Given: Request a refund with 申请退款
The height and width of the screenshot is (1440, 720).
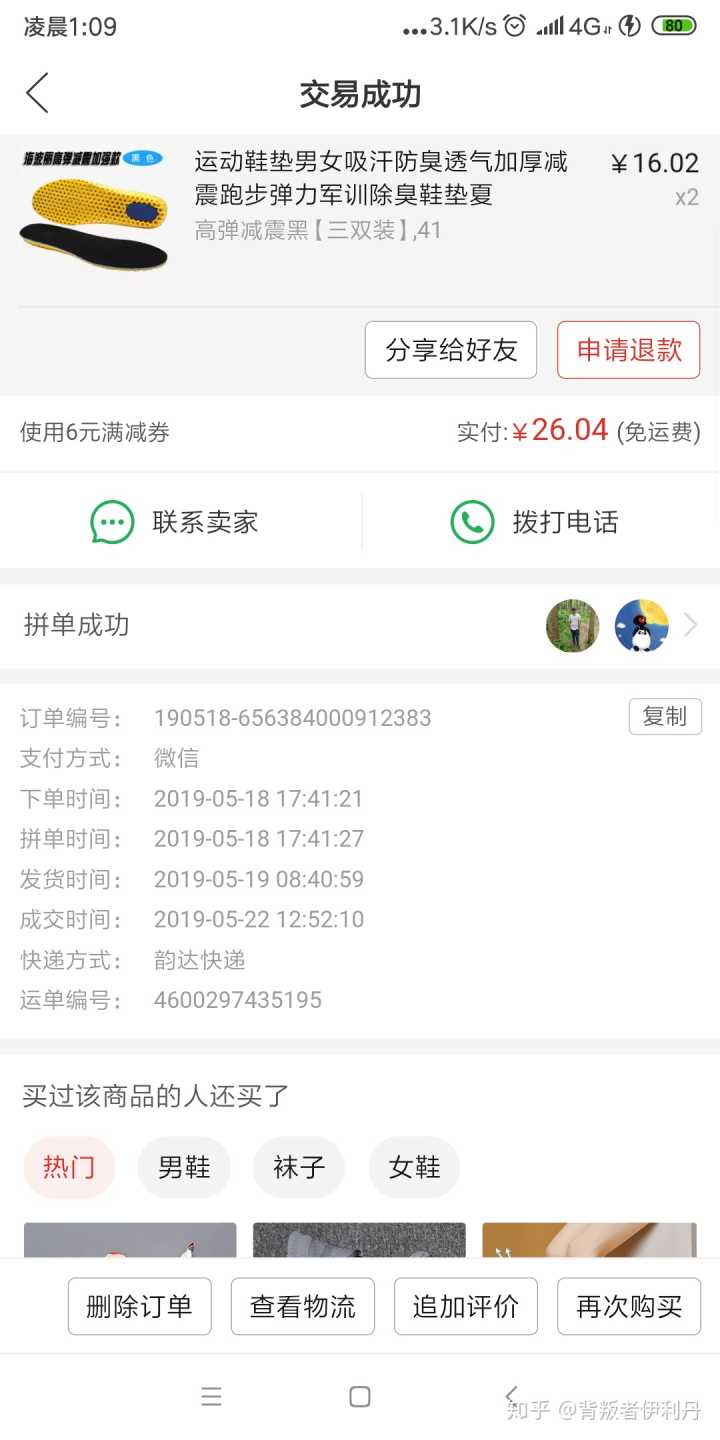Looking at the screenshot, I should coord(629,350).
